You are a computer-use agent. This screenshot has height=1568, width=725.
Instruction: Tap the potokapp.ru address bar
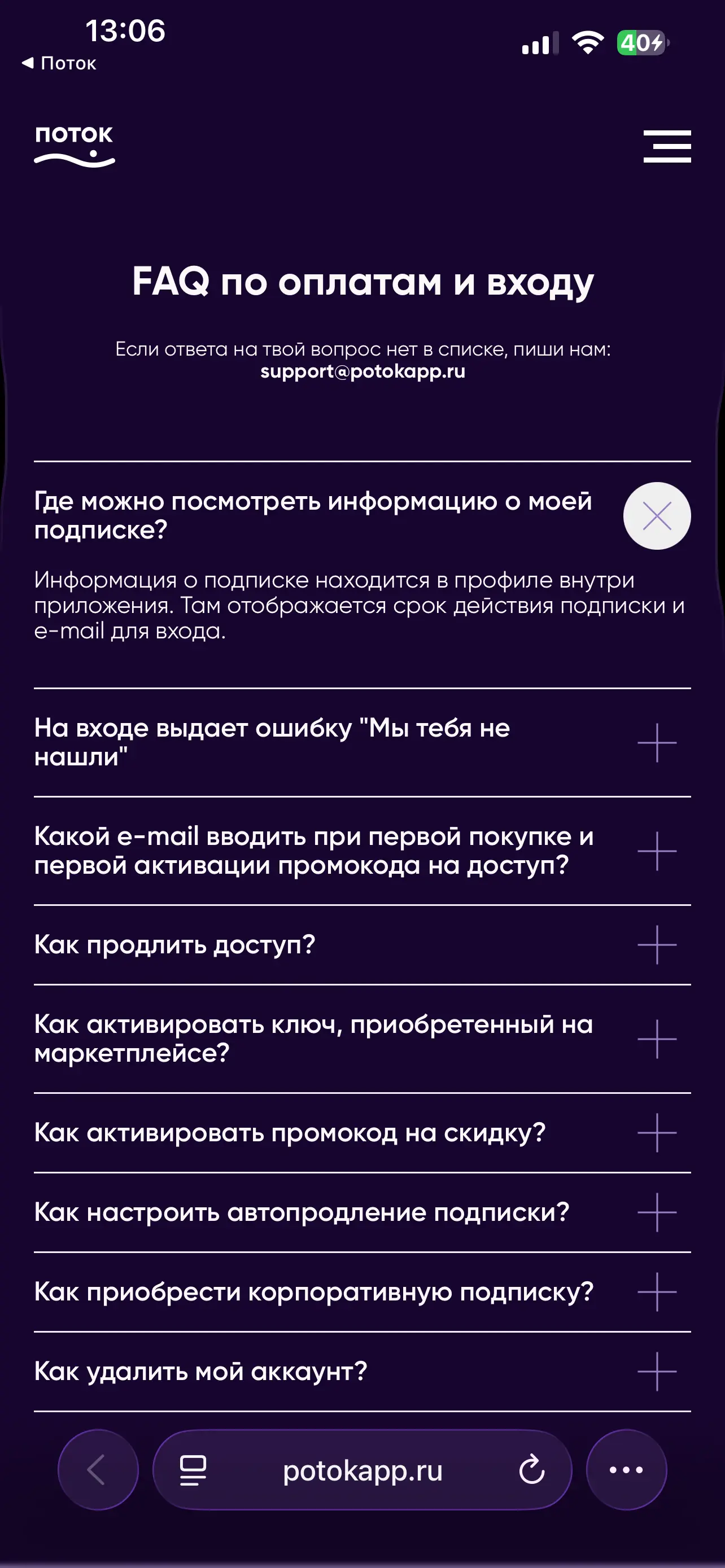363,1470
